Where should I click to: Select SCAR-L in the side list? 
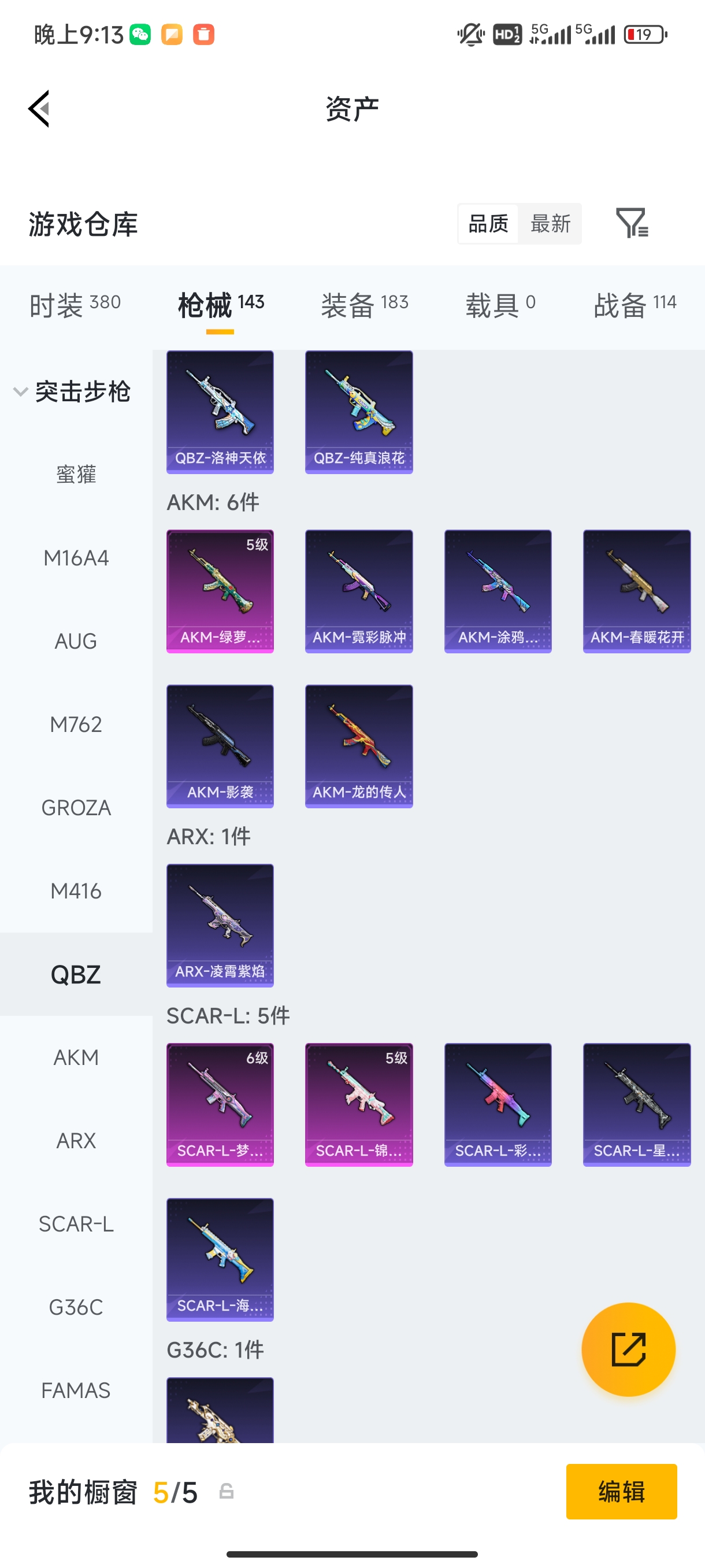pos(76,1223)
